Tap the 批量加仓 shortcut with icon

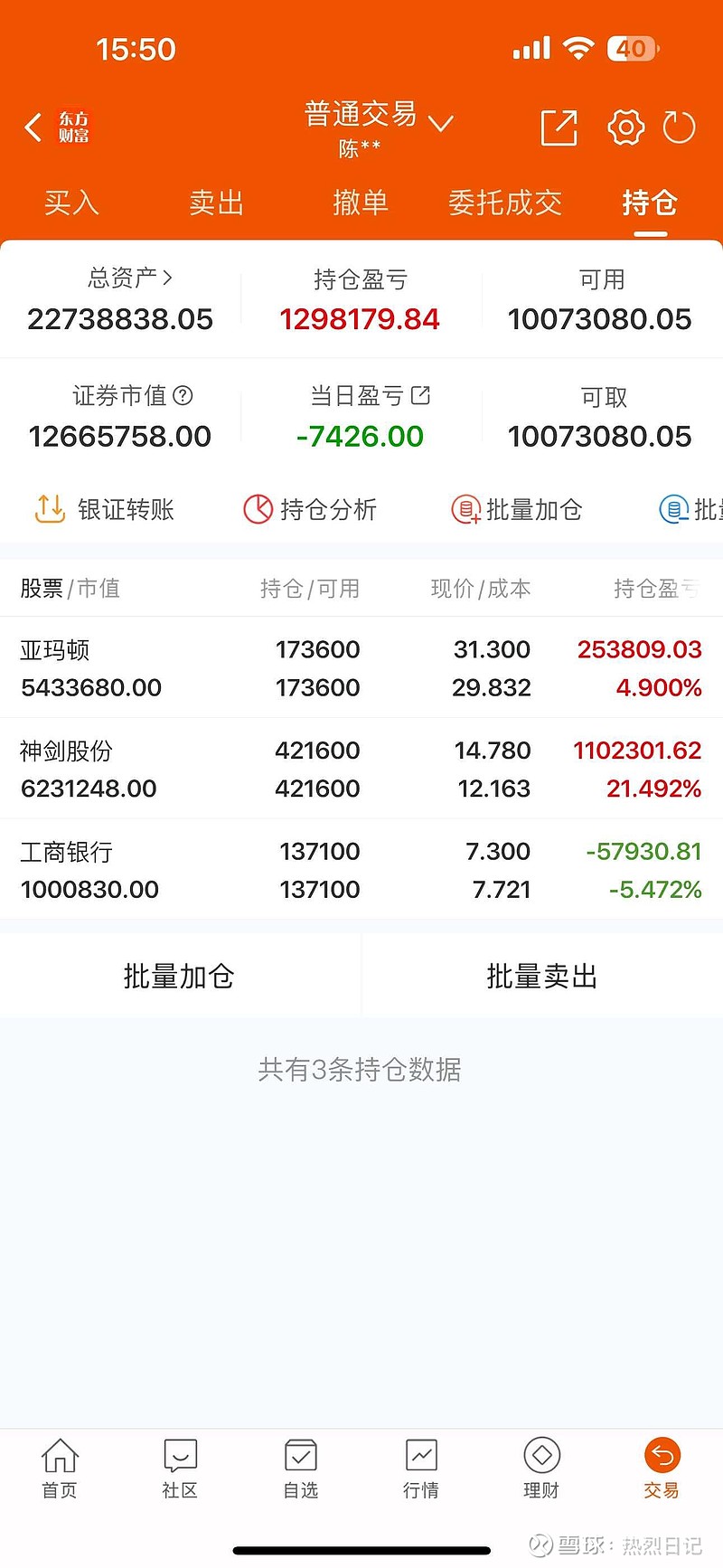pos(517,509)
